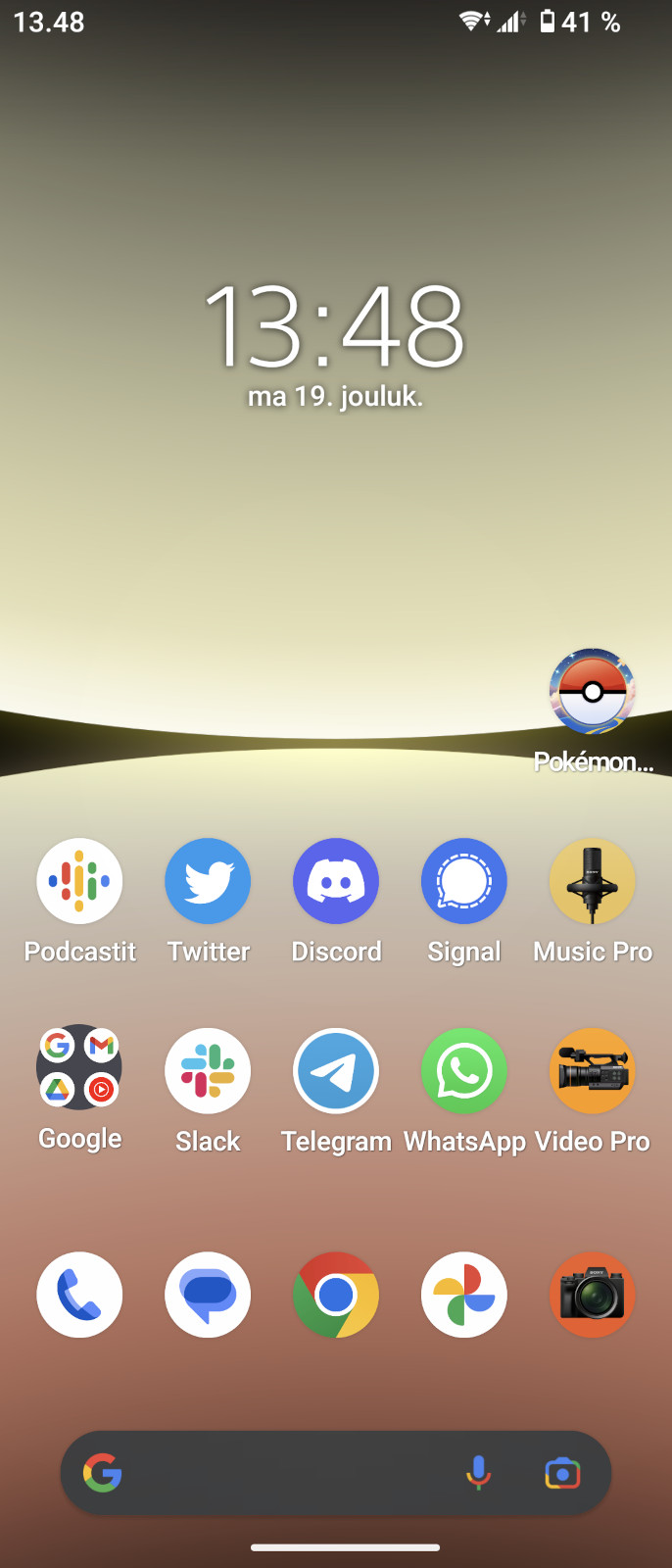This screenshot has height=1568, width=672.
Task: Launch the Podcastit app
Action: click(x=79, y=881)
